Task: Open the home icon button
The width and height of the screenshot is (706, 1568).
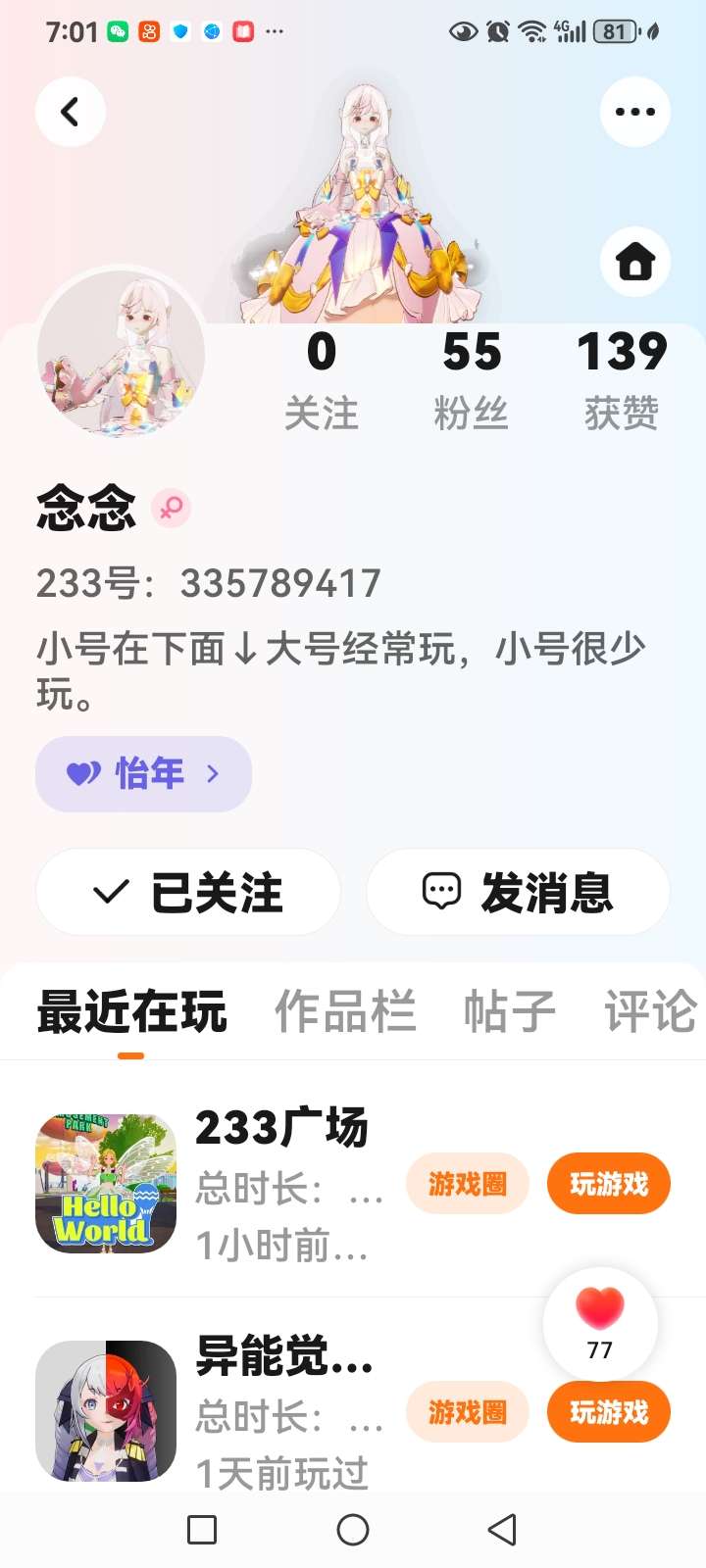Action: pyautogui.click(x=635, y=262)
